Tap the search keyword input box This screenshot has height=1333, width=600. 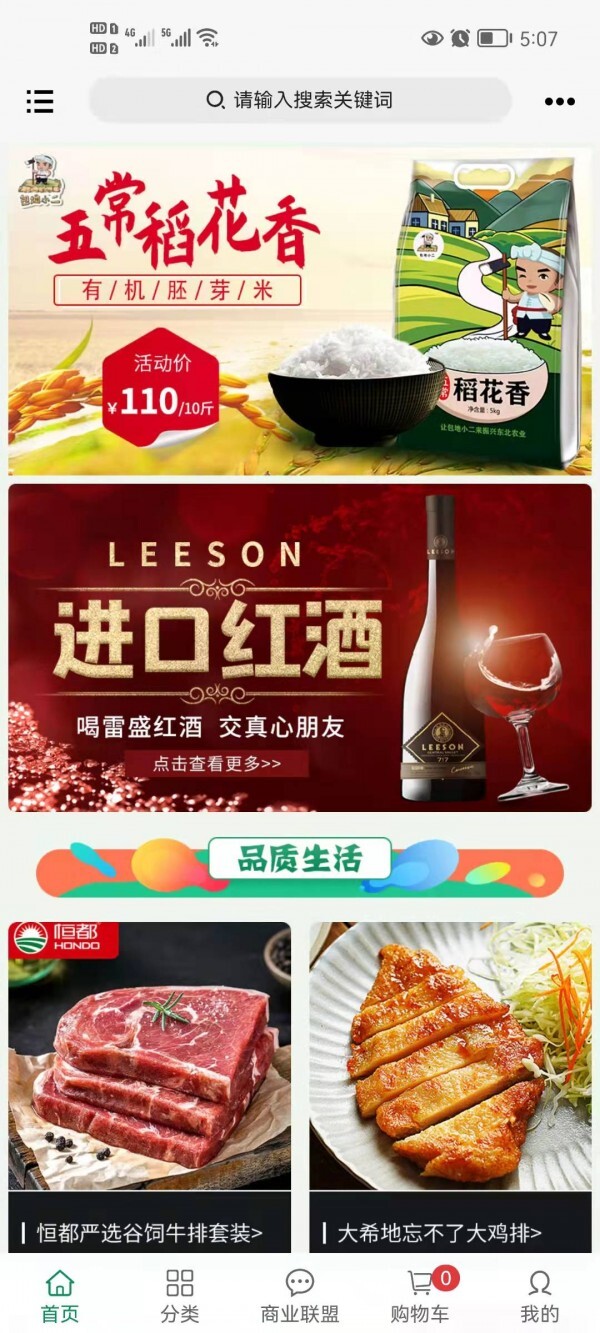(300, 100)
